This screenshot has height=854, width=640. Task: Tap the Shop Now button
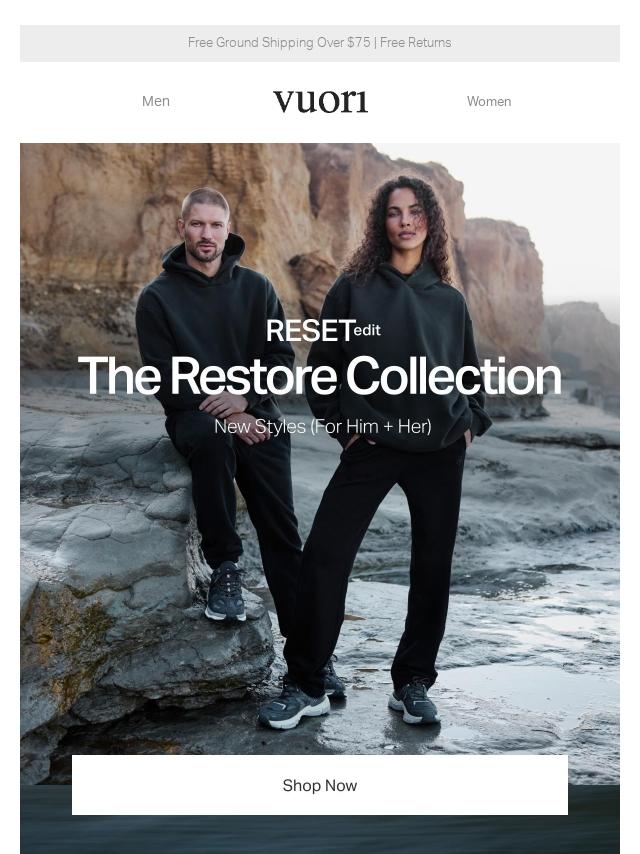pos(320,785)
